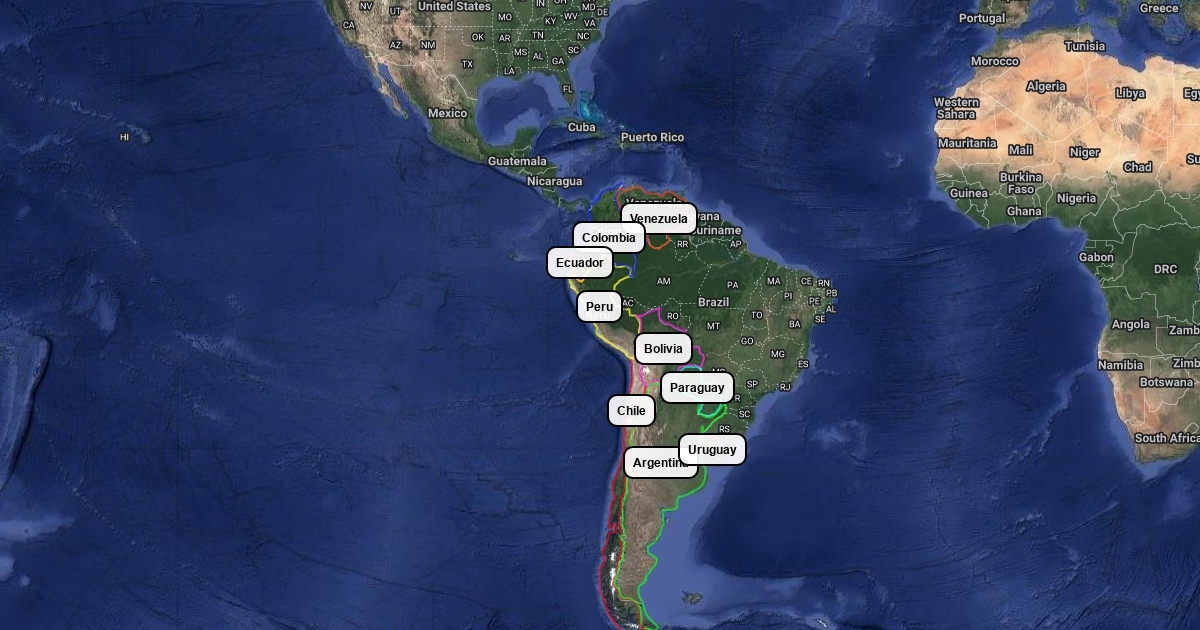Open the Ecuador marker
Screen dimensions: 1200x630
tap(580, 263)
